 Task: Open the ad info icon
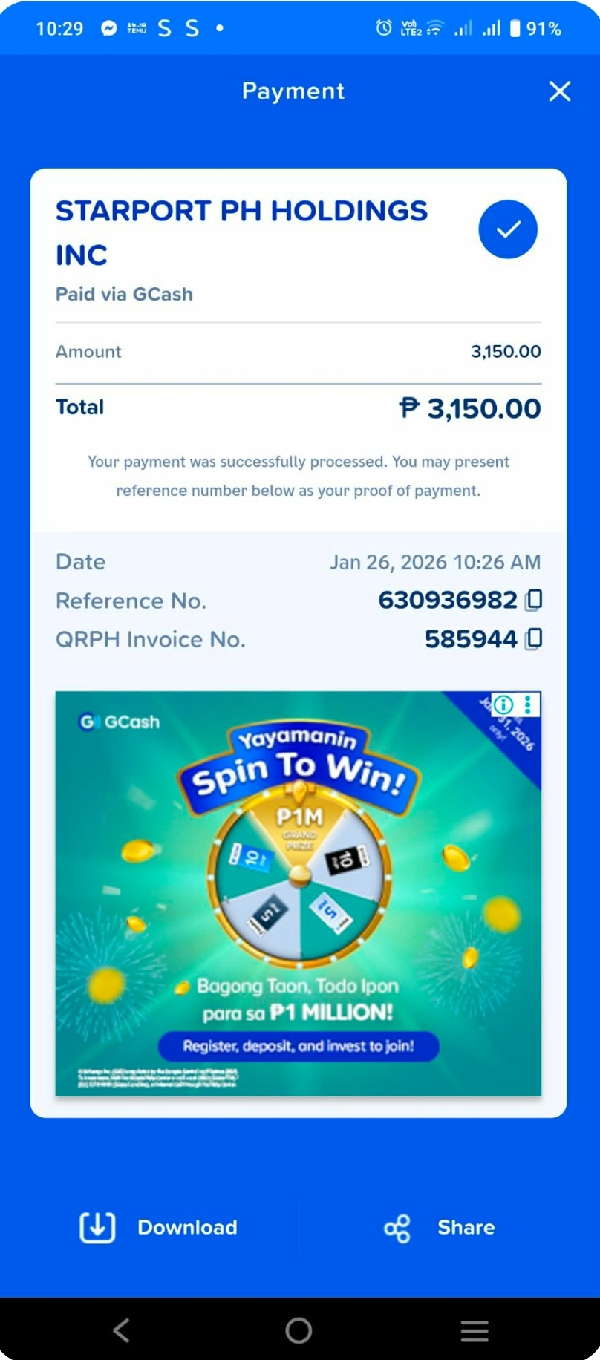(x=504, y=705)
